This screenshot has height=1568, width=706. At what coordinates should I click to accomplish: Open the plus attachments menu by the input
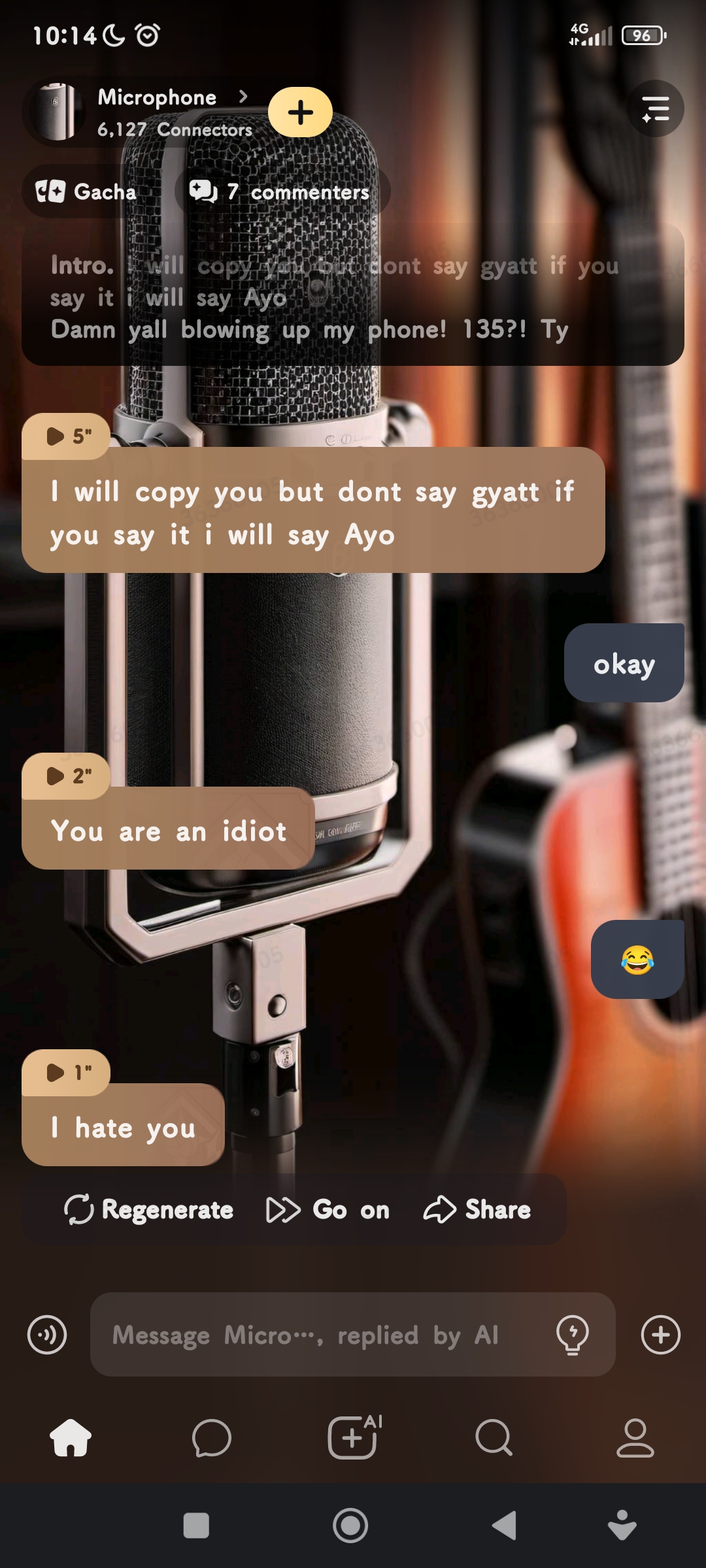tap(660, 1334)
